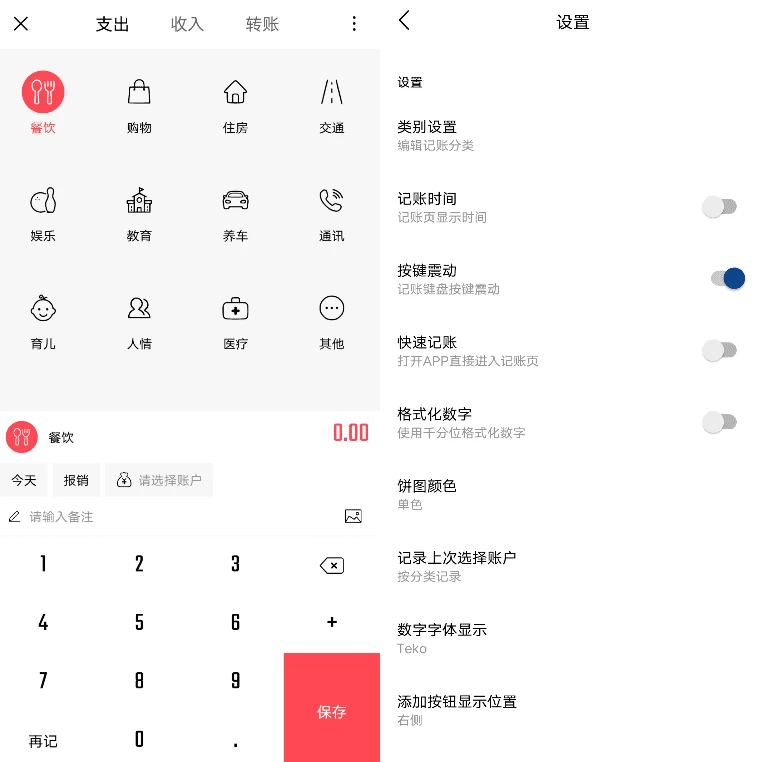Go back from the 设置 page
The width and height of the screenshot is (760, 762).
[x=404, y=21]
